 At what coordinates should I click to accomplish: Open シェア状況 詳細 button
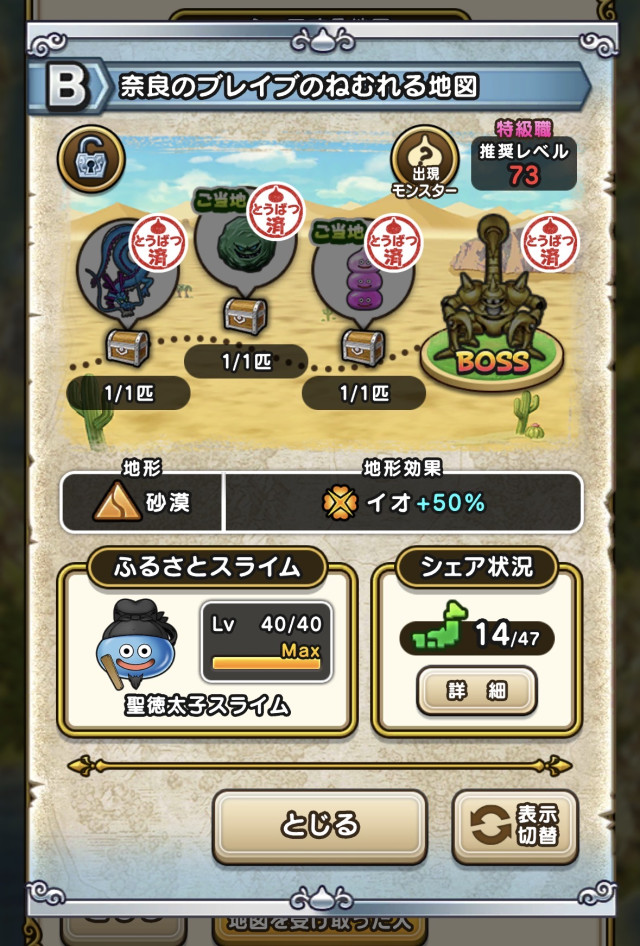[x=476, y=690]
